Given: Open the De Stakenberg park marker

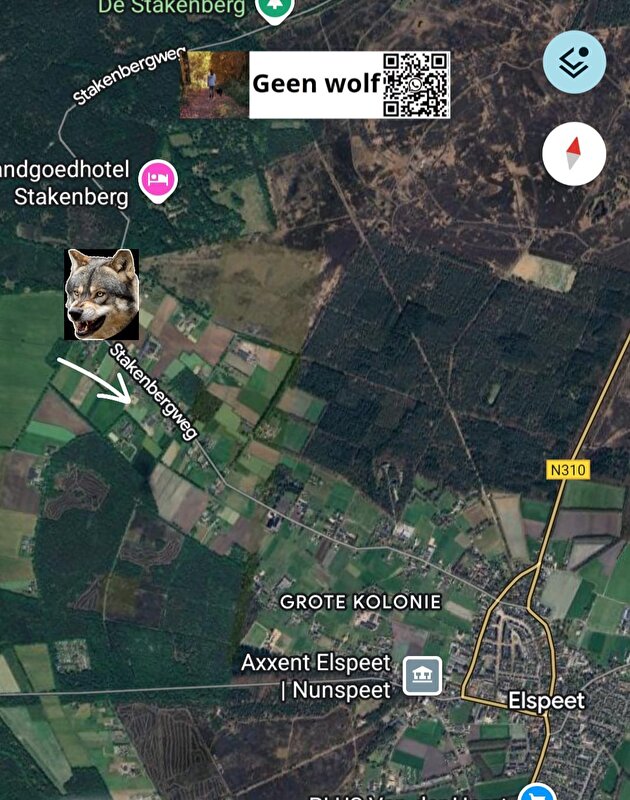Looking at the screenshot, I should 273,8.
